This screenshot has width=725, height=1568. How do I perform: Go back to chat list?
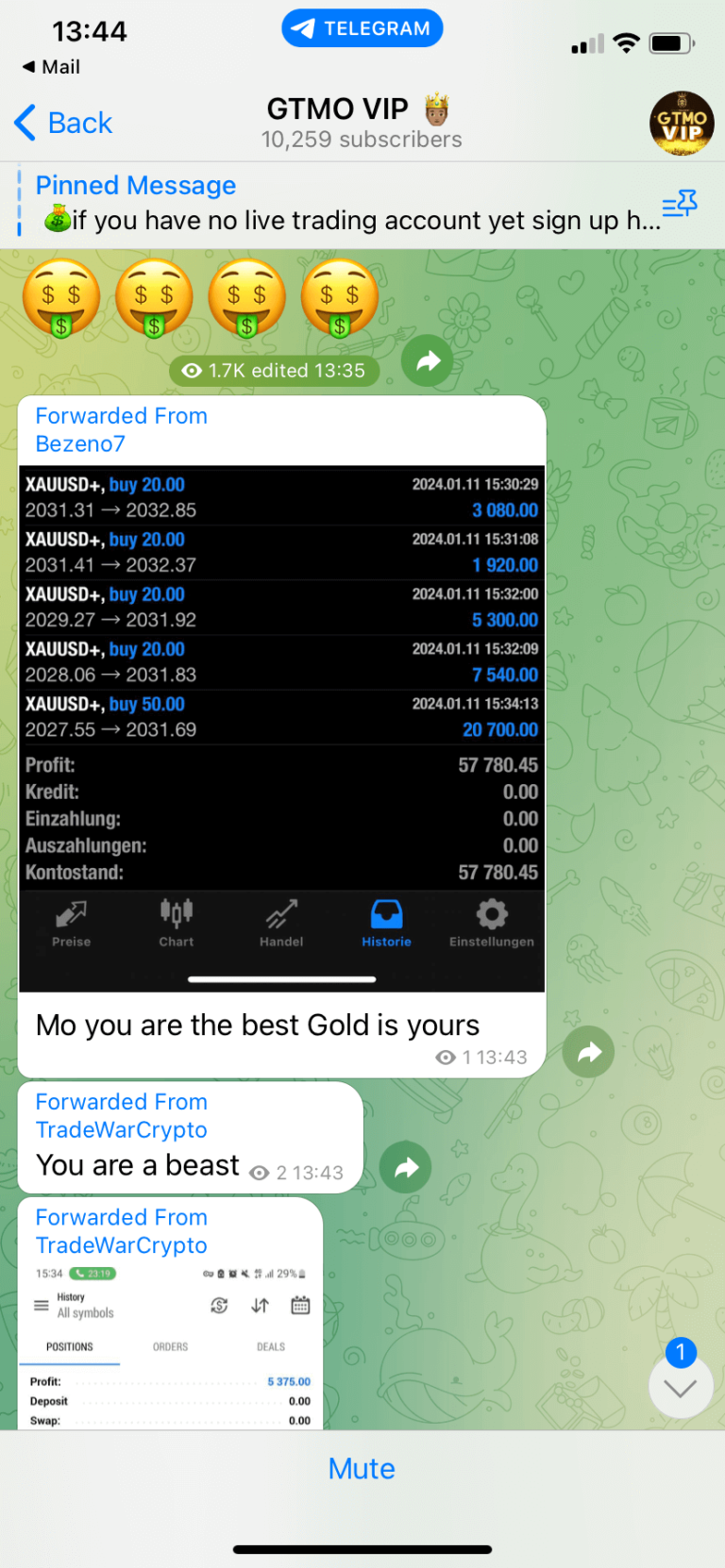pyautogui.click(x=63, y=124)
